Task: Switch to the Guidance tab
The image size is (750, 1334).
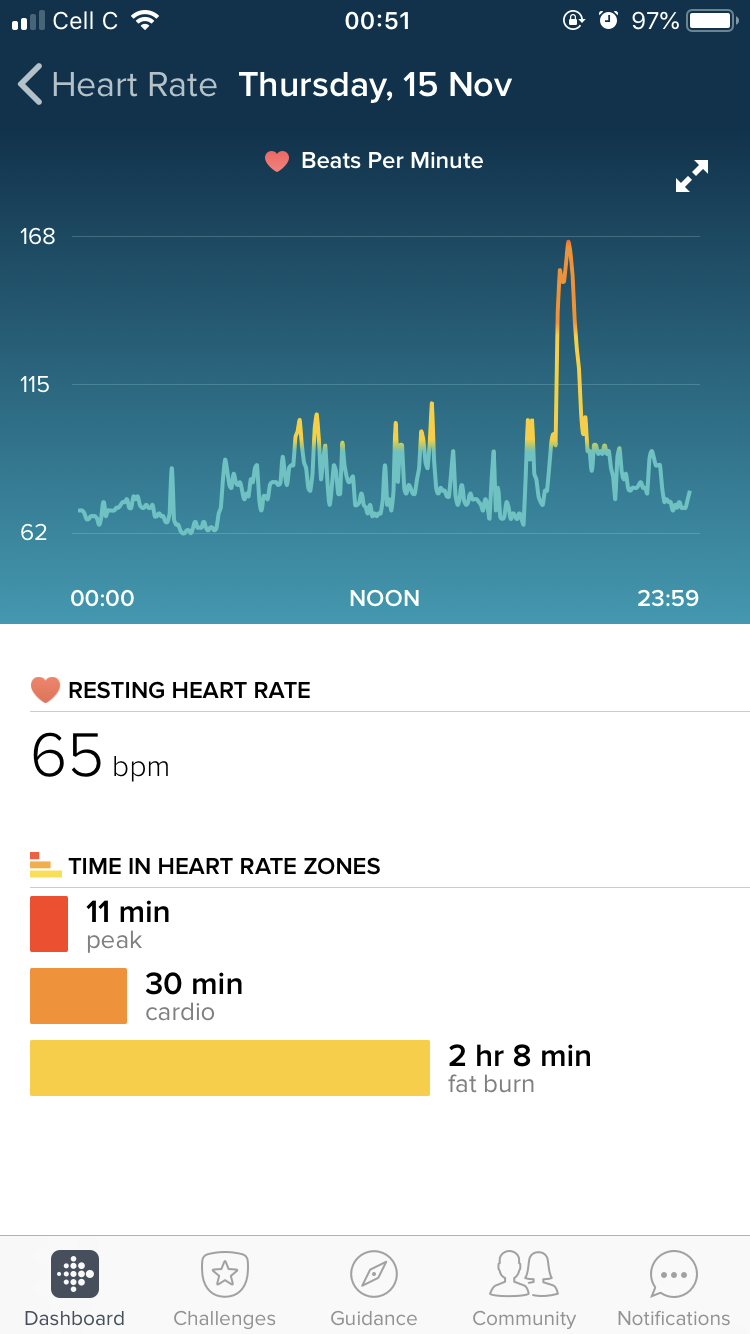Action: 374,1288
